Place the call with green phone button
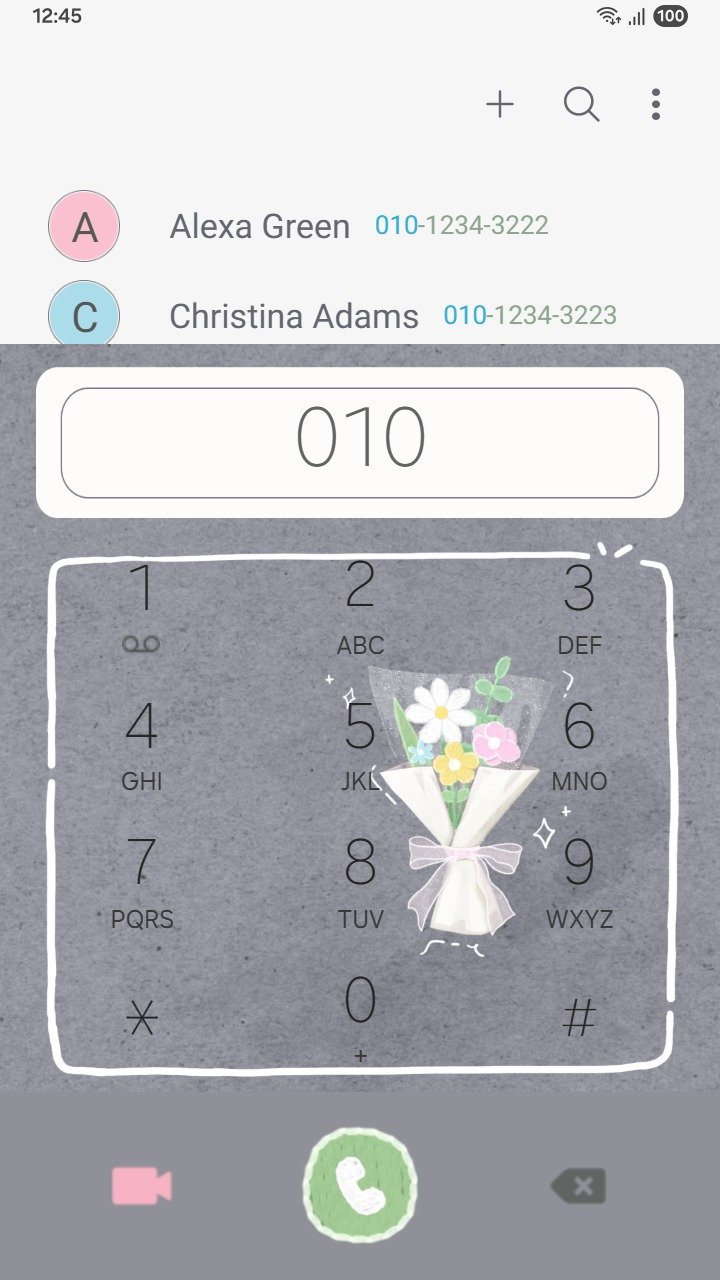720x1280 pixels. click(x=360, y=1186)
